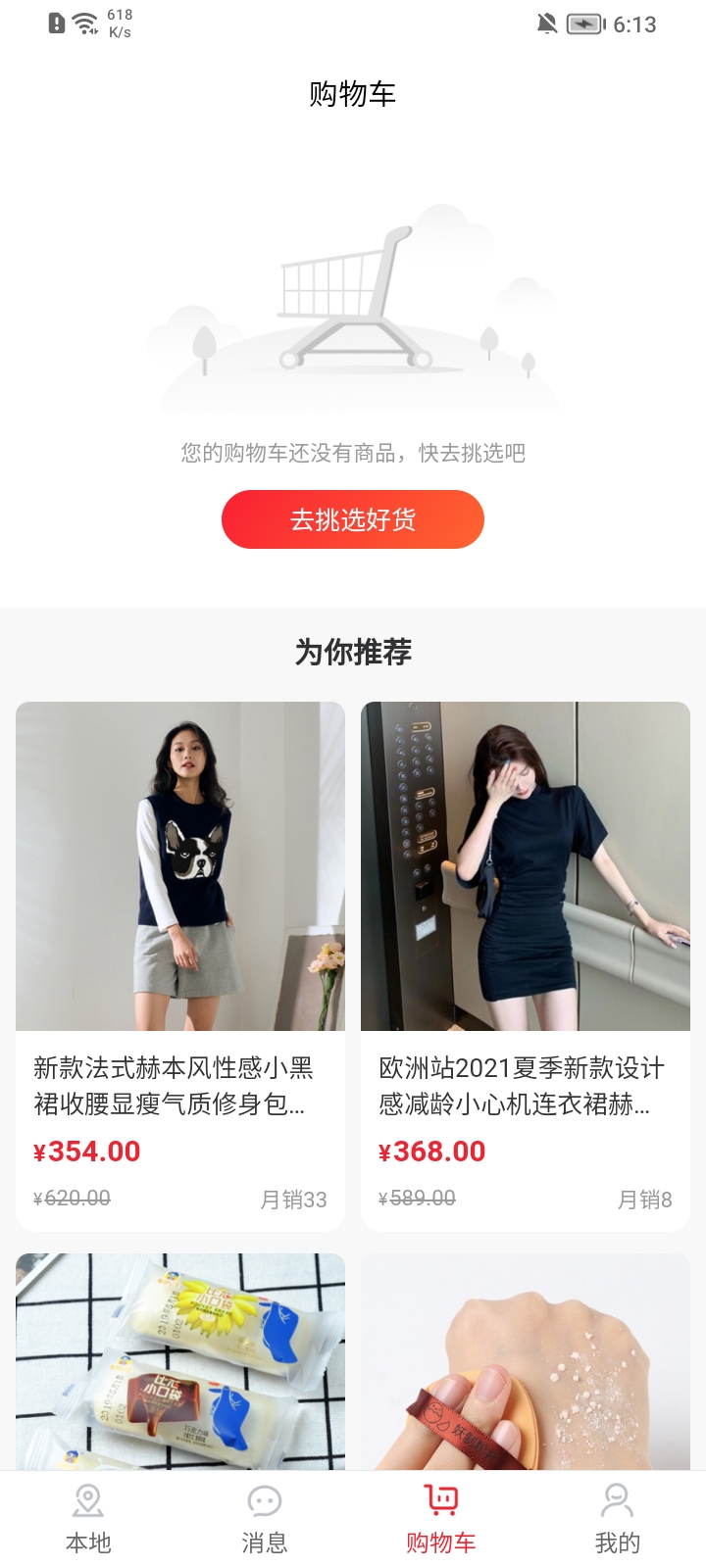
Task: Go to the 消息 tab
Action: [x=265, y=1518]
